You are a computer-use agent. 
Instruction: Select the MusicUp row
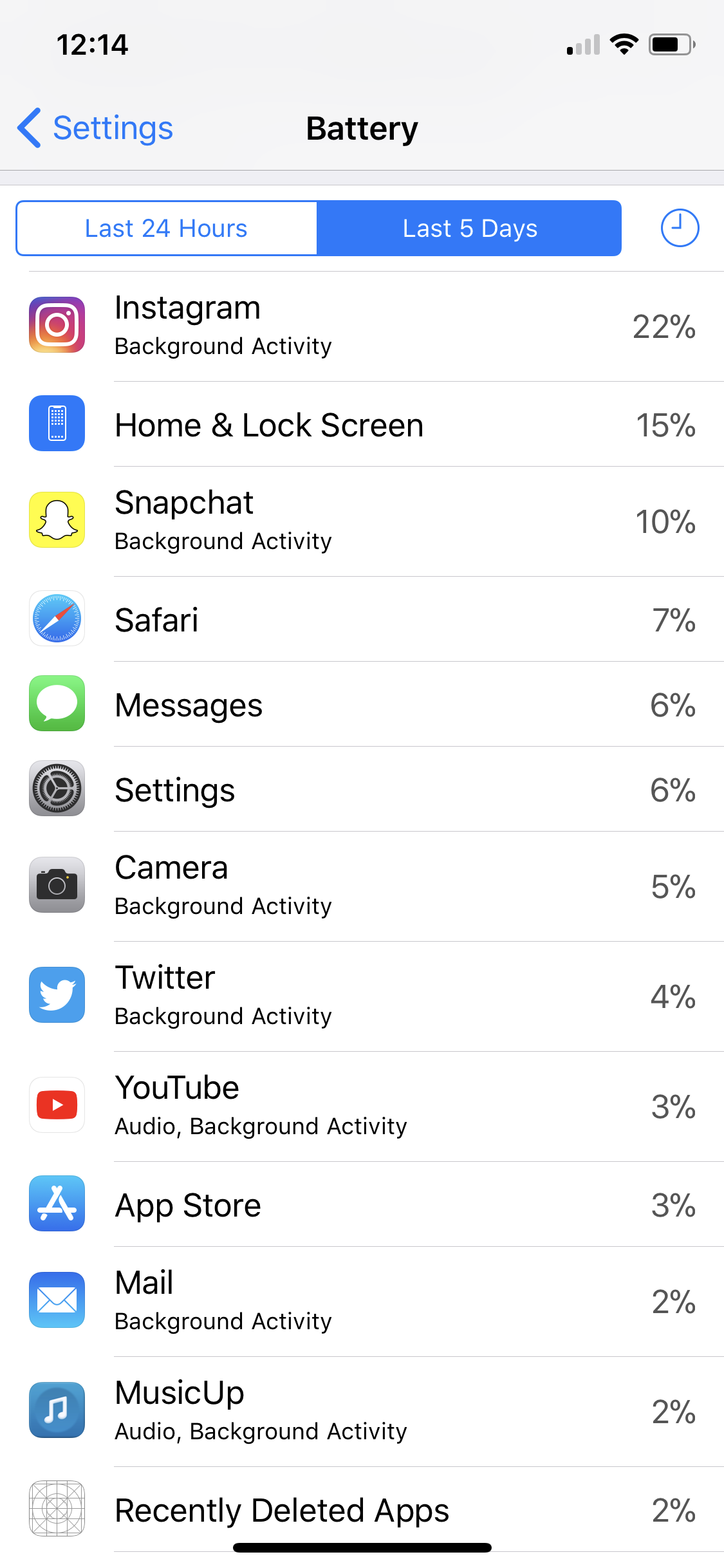coord(362,1412)
